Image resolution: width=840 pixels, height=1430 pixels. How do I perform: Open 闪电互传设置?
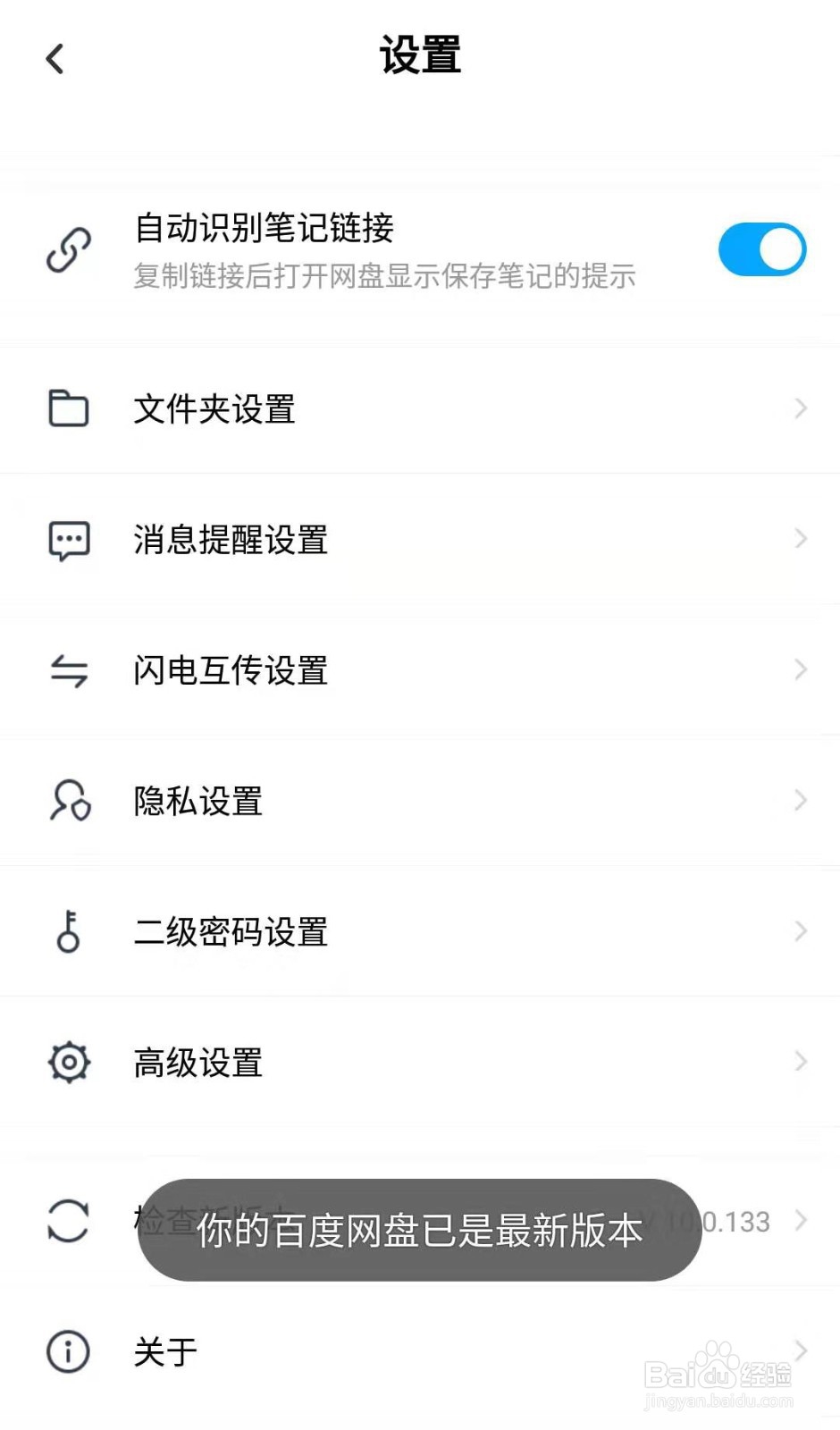click(x=420, y=670)
